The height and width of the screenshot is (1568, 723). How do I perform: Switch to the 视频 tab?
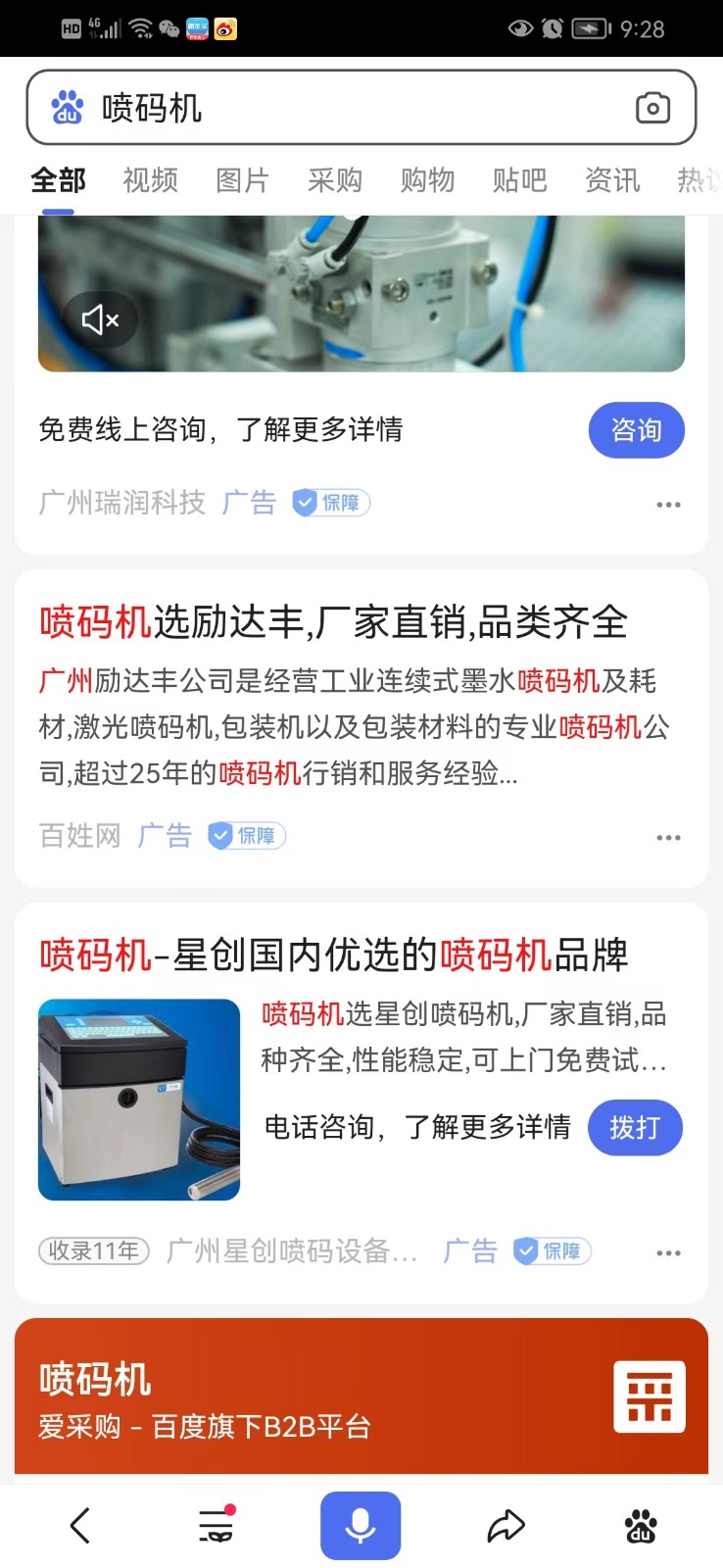point(148,180)
